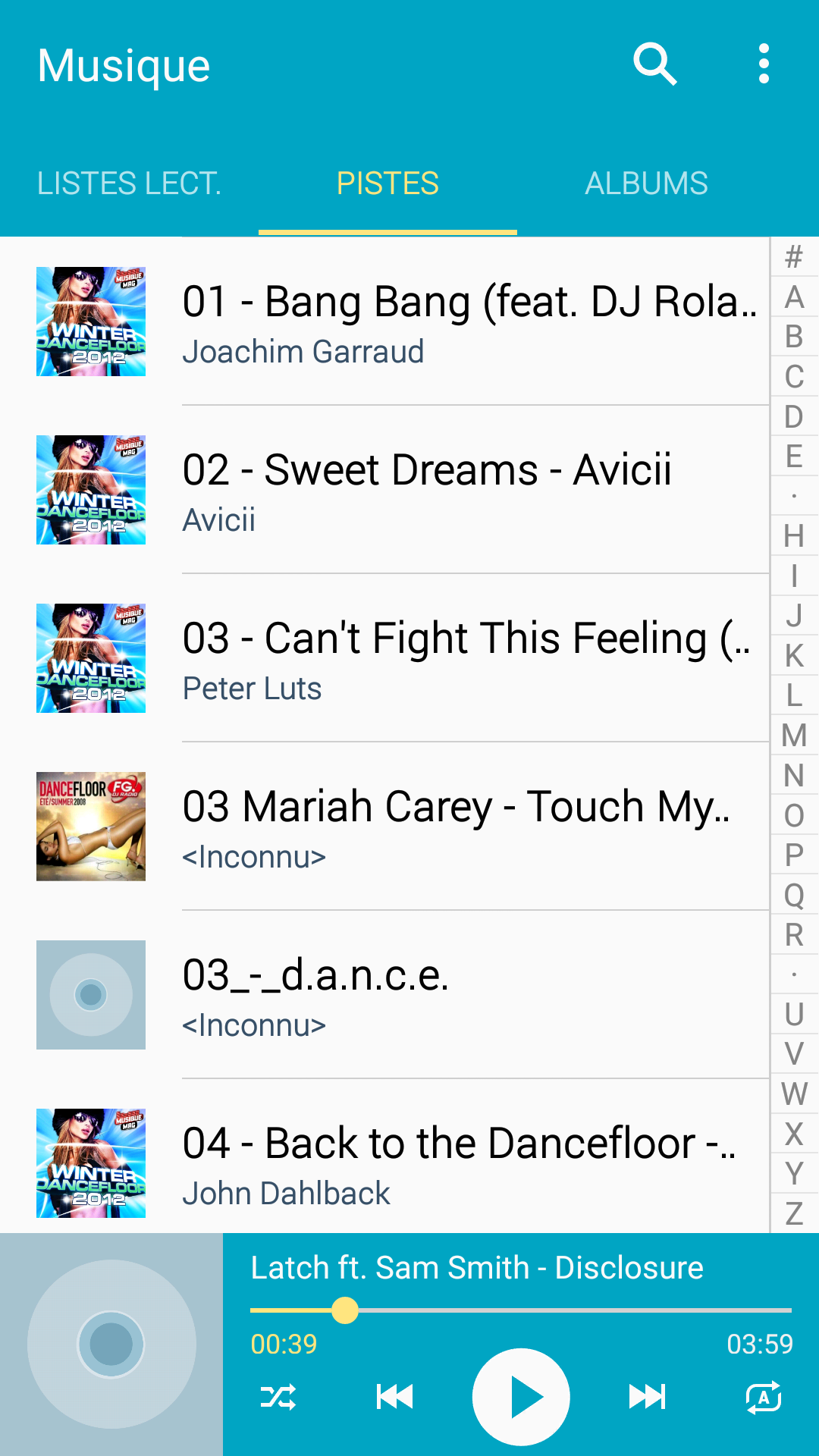
Task: Jump to letter W in index
Action: 794,1094
